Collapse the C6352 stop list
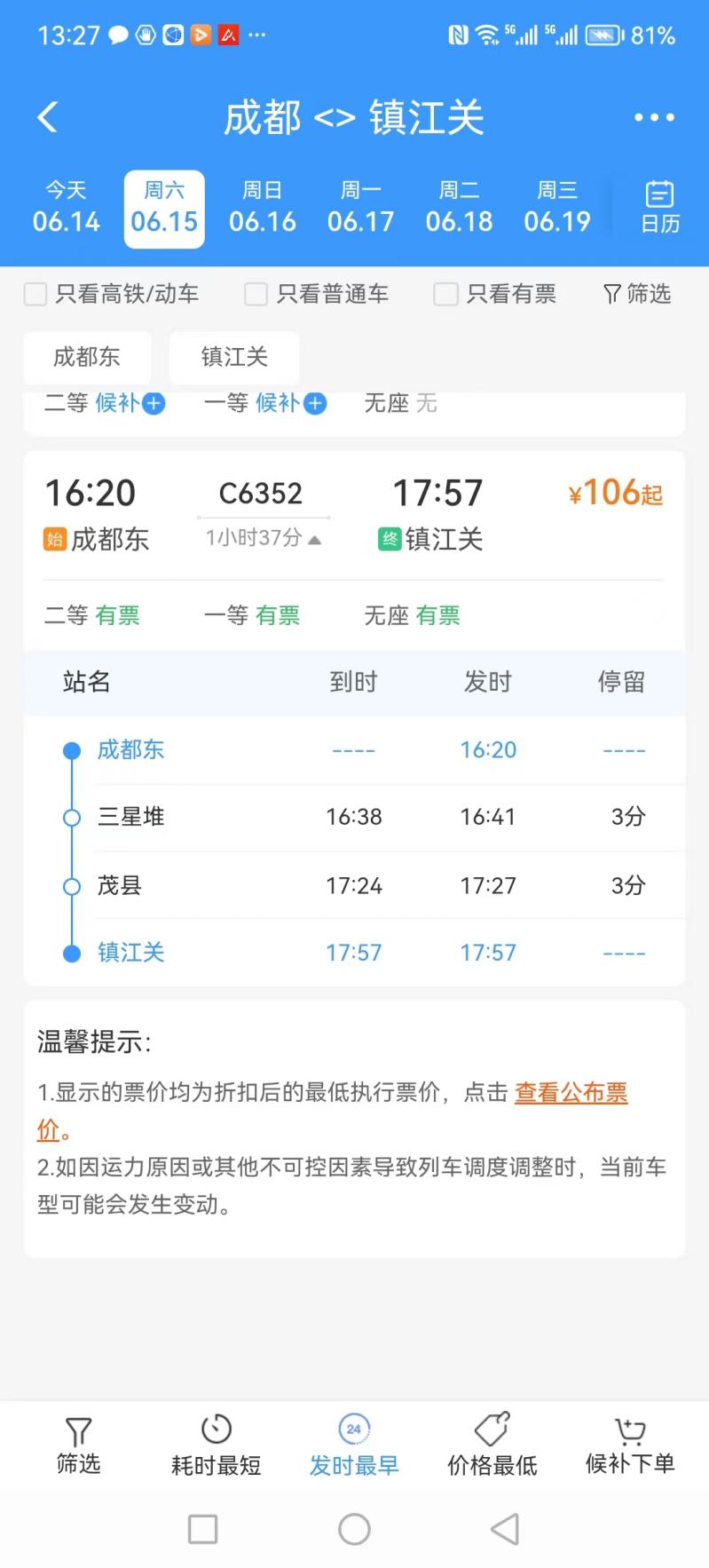The width and height of the screenshot is (709, 1568). [264, 538]
